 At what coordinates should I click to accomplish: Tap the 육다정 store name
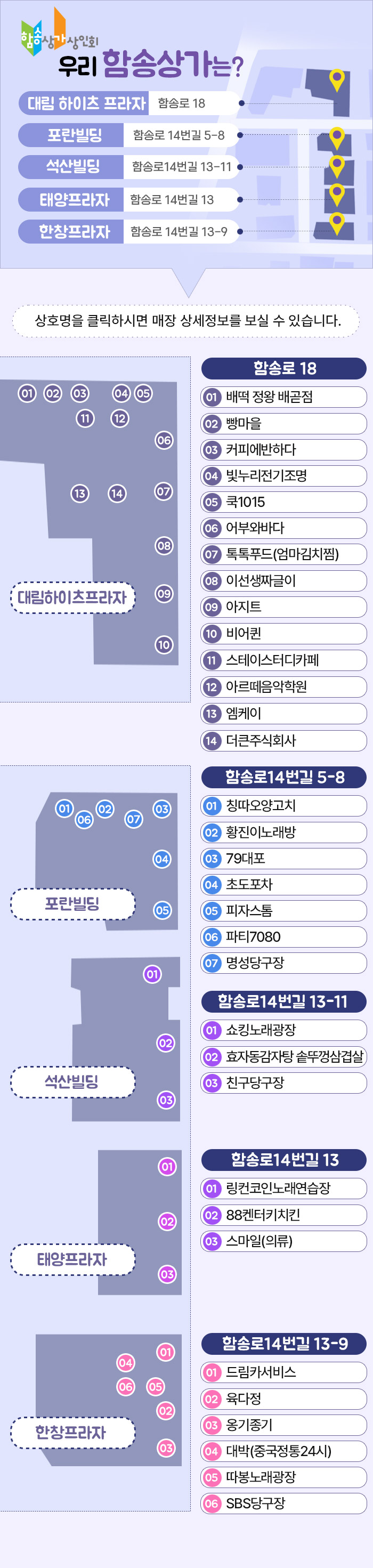283,1399
